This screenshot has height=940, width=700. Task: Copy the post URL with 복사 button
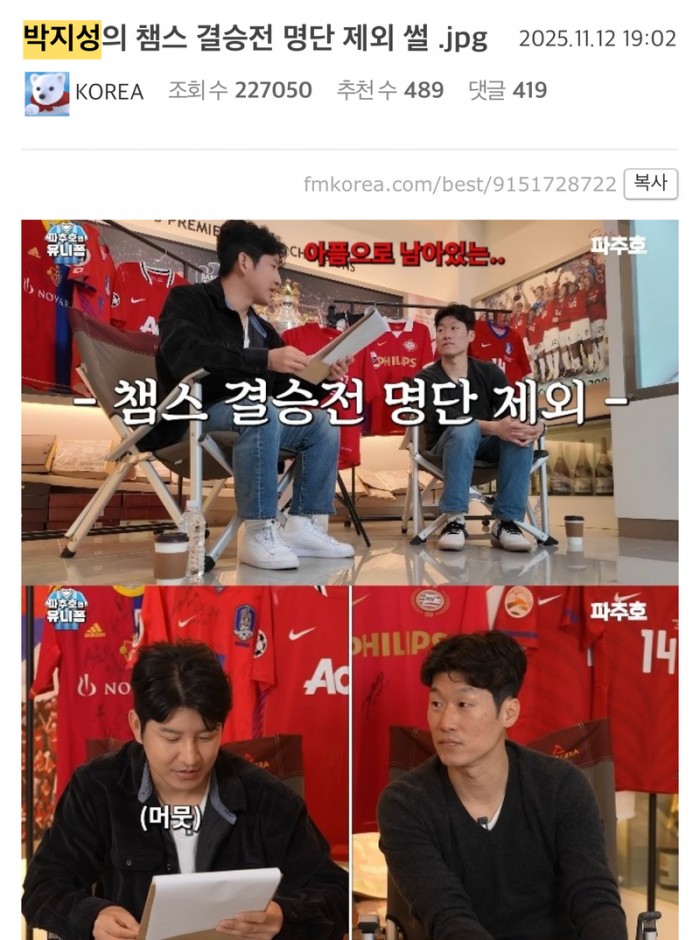tap(650, 184)
